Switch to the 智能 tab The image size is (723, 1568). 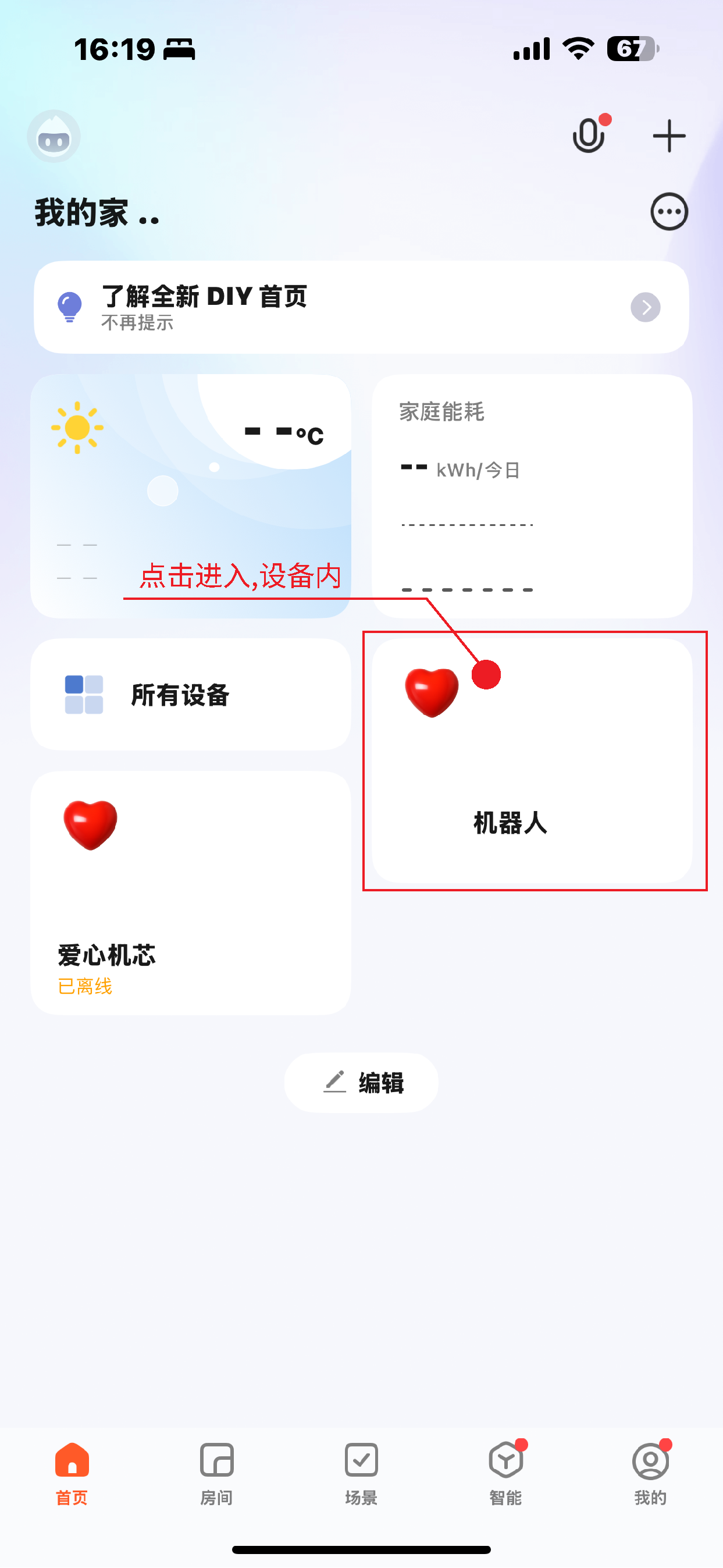pos(505,1471)
